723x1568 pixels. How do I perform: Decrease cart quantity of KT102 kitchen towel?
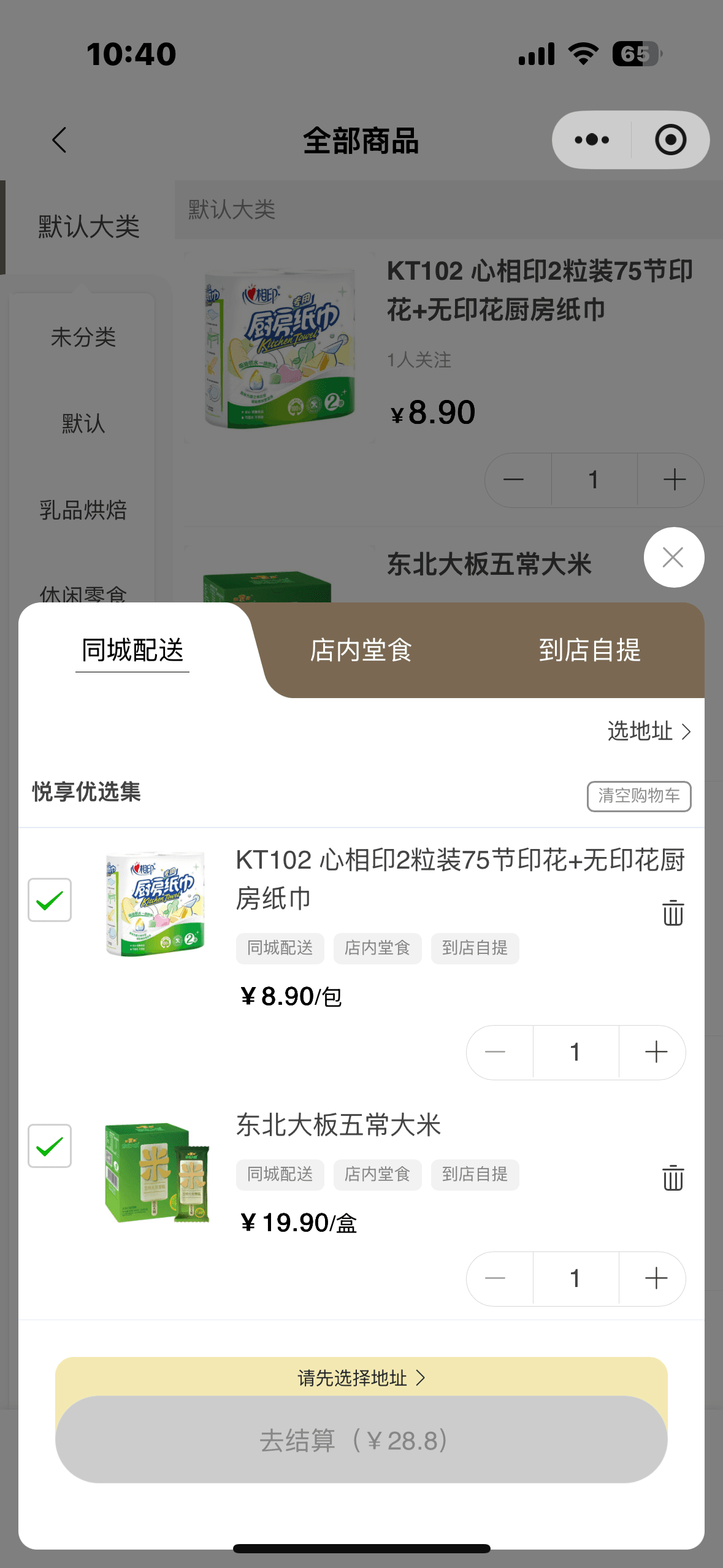[x=495, y=1052]
